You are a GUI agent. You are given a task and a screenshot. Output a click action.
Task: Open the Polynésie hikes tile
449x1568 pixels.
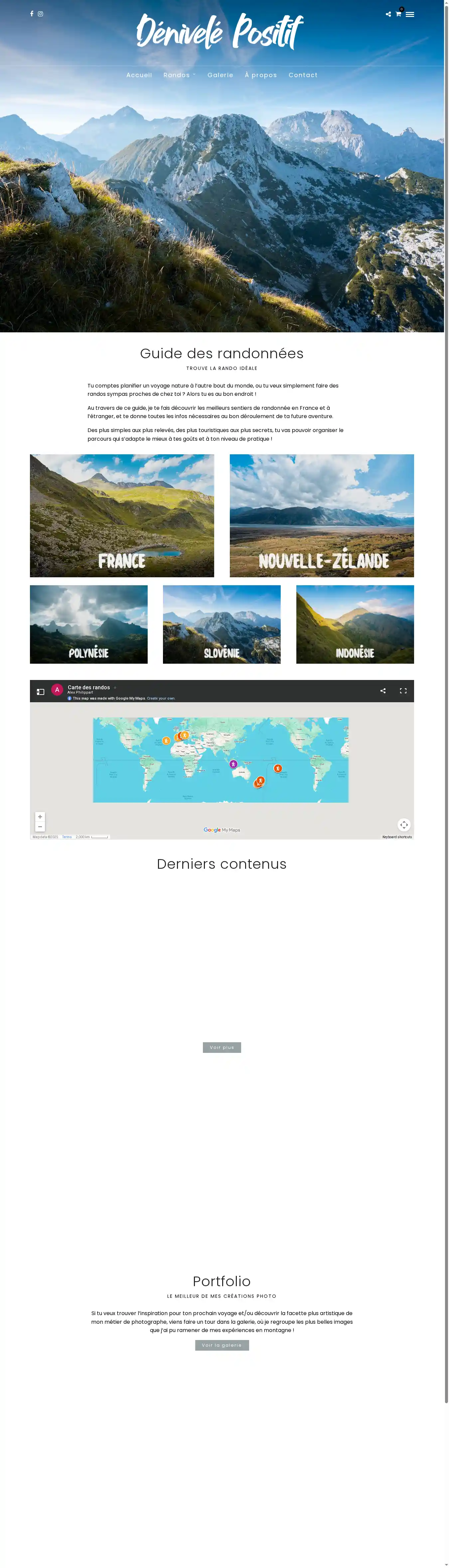coord(88,624)
